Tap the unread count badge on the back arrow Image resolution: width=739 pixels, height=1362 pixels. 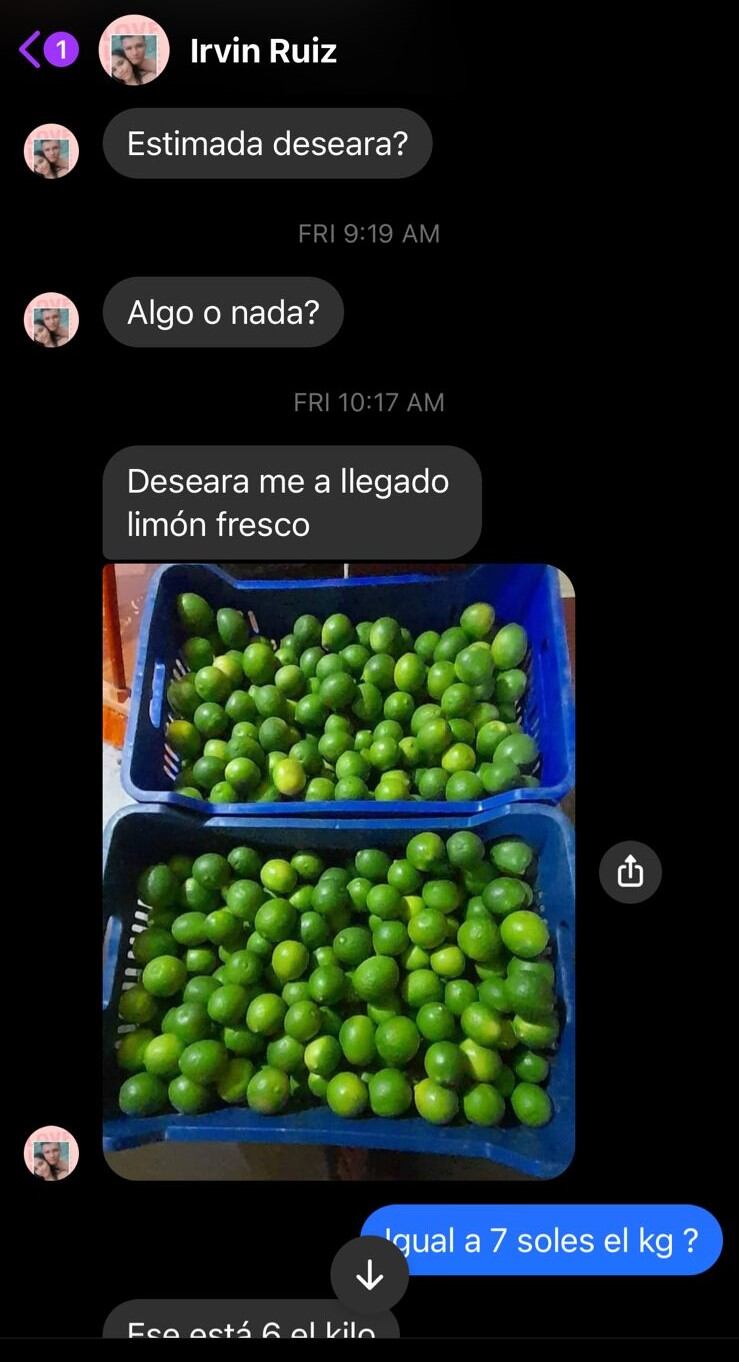pyautogui.click(x=60, y=47)
